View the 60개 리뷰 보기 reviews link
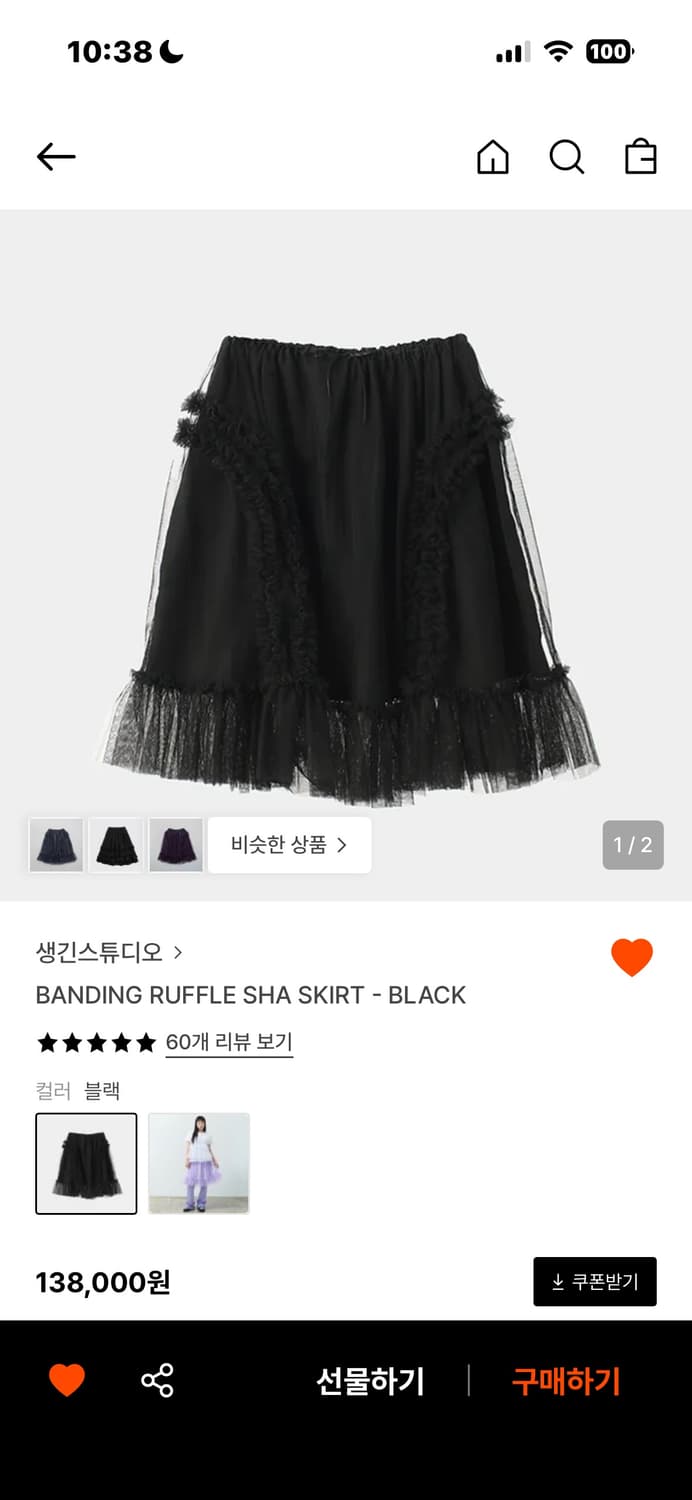Image resolution: width=692 pixels, height=1500 pixels. [229, 1042]
